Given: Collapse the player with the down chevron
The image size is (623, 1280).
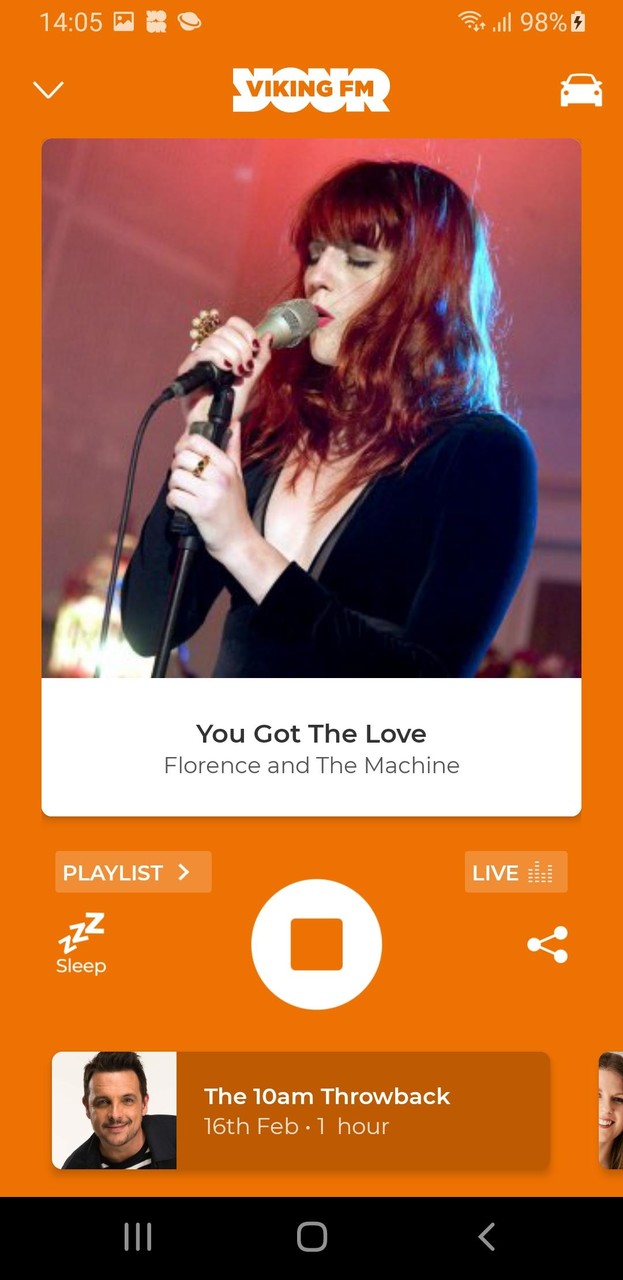Looking at the screenshot, I should click(48, 90).
